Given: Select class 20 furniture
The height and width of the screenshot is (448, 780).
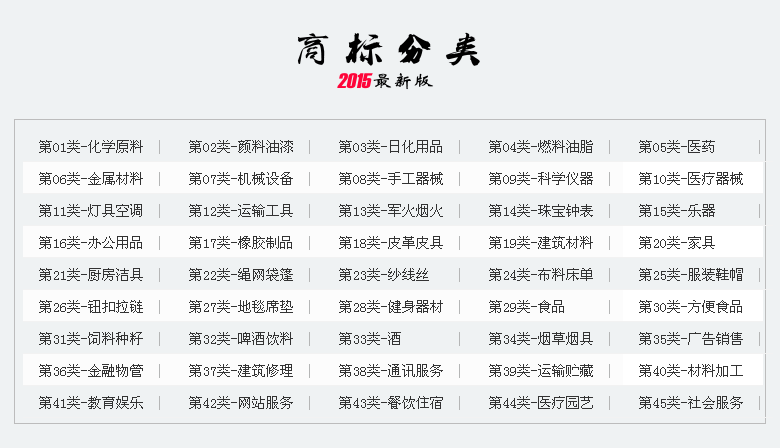Looking at the screenshot, I should 677,243.
